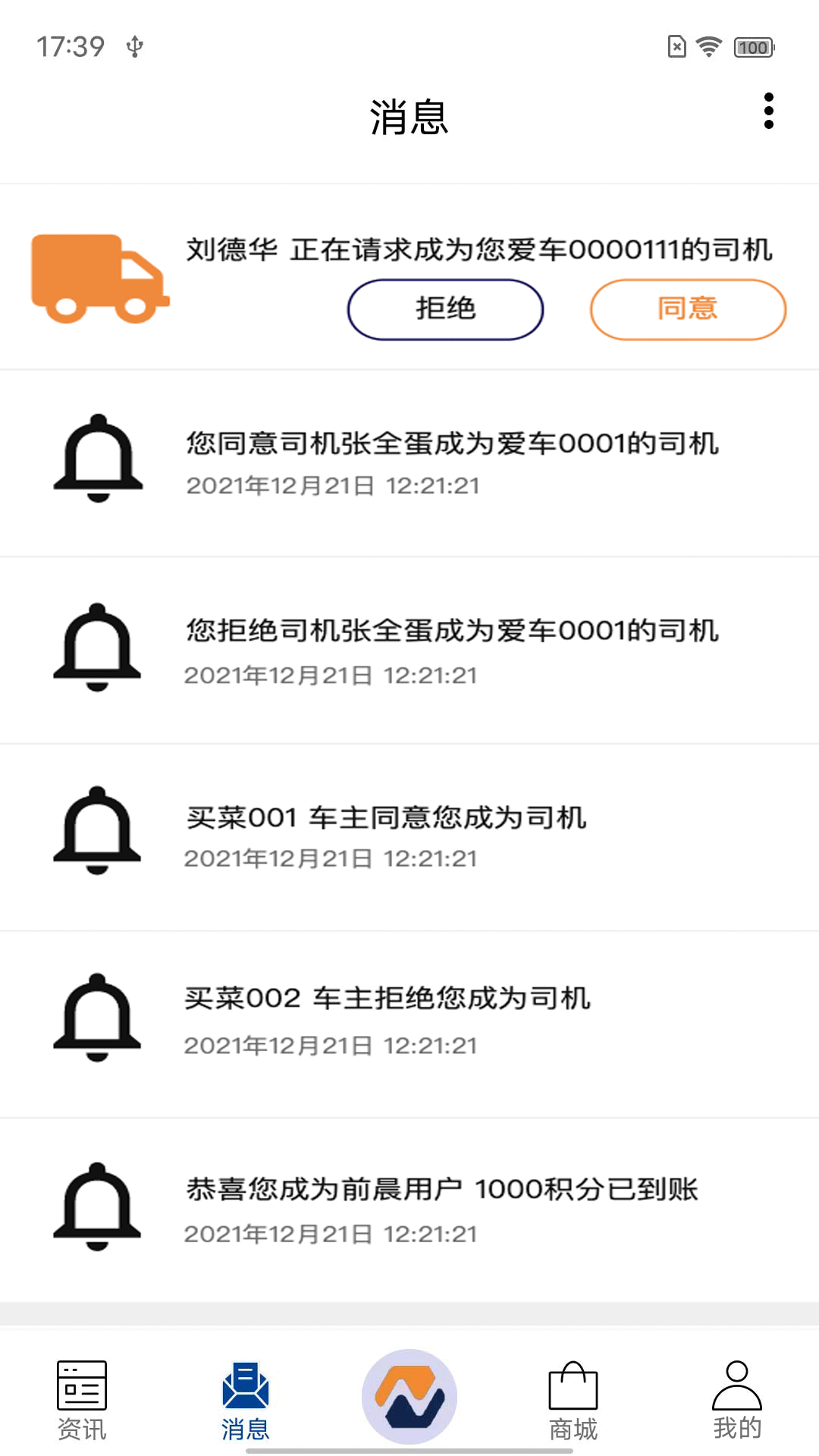Approve 刘德华's driver request with 同意
The height and width of the screenshot is (1456, 819).
point(688,309)
